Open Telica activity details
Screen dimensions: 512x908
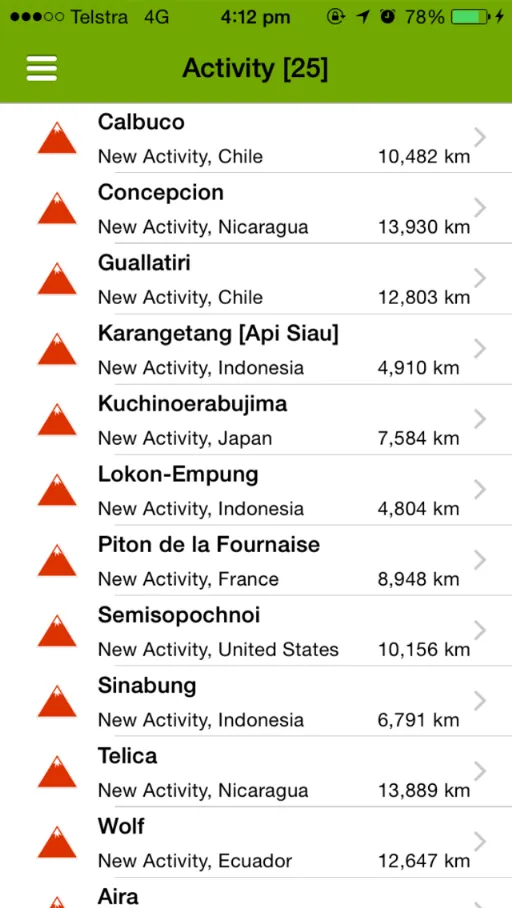coord(256,771)
